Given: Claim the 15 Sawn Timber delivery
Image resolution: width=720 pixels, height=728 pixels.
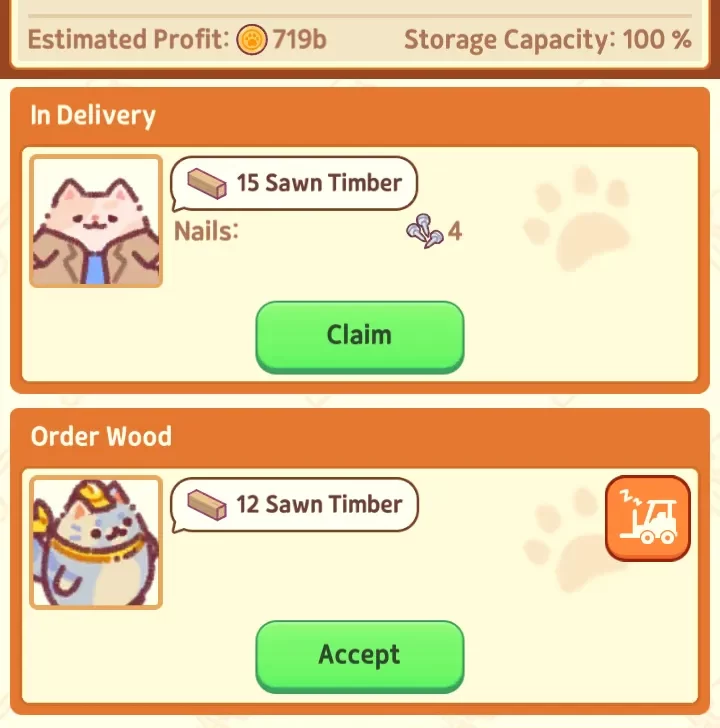Looking at the screenshot, I should tap(359, 335).
